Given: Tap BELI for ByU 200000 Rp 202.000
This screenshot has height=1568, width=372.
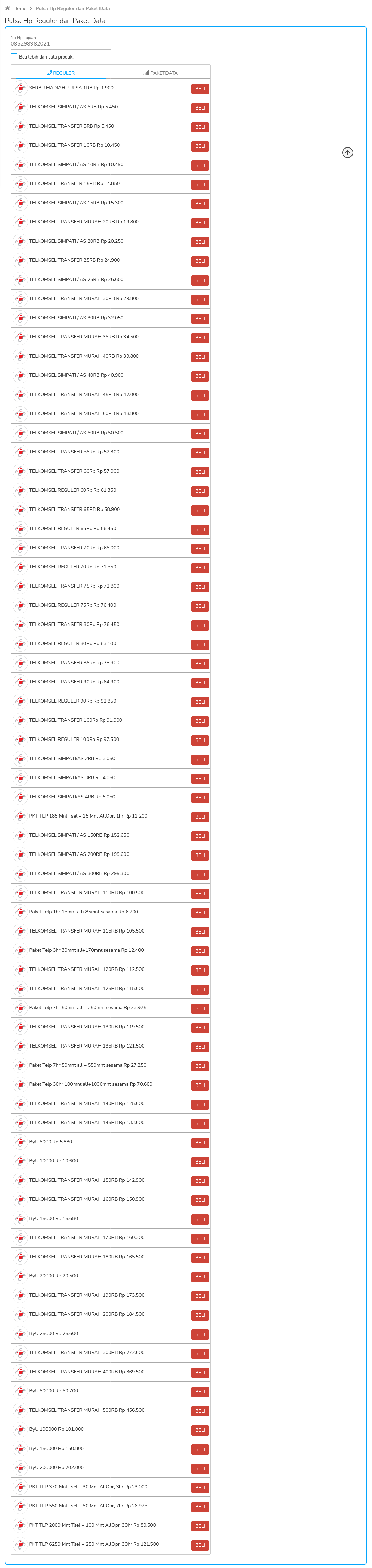Looking at the screenshot, I should (x=199, y=1468).
